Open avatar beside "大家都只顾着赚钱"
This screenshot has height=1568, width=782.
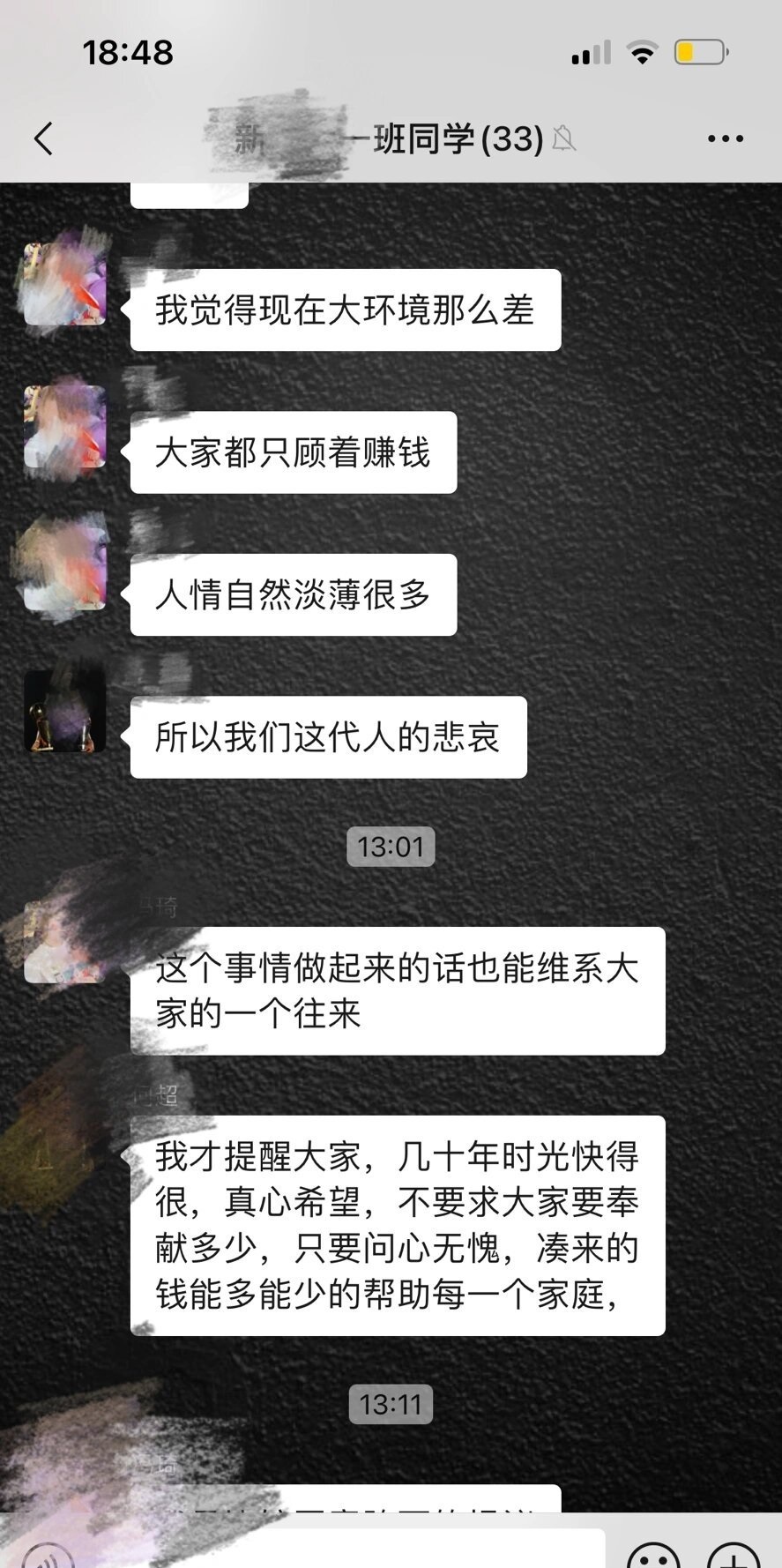(x=64, y=426)
